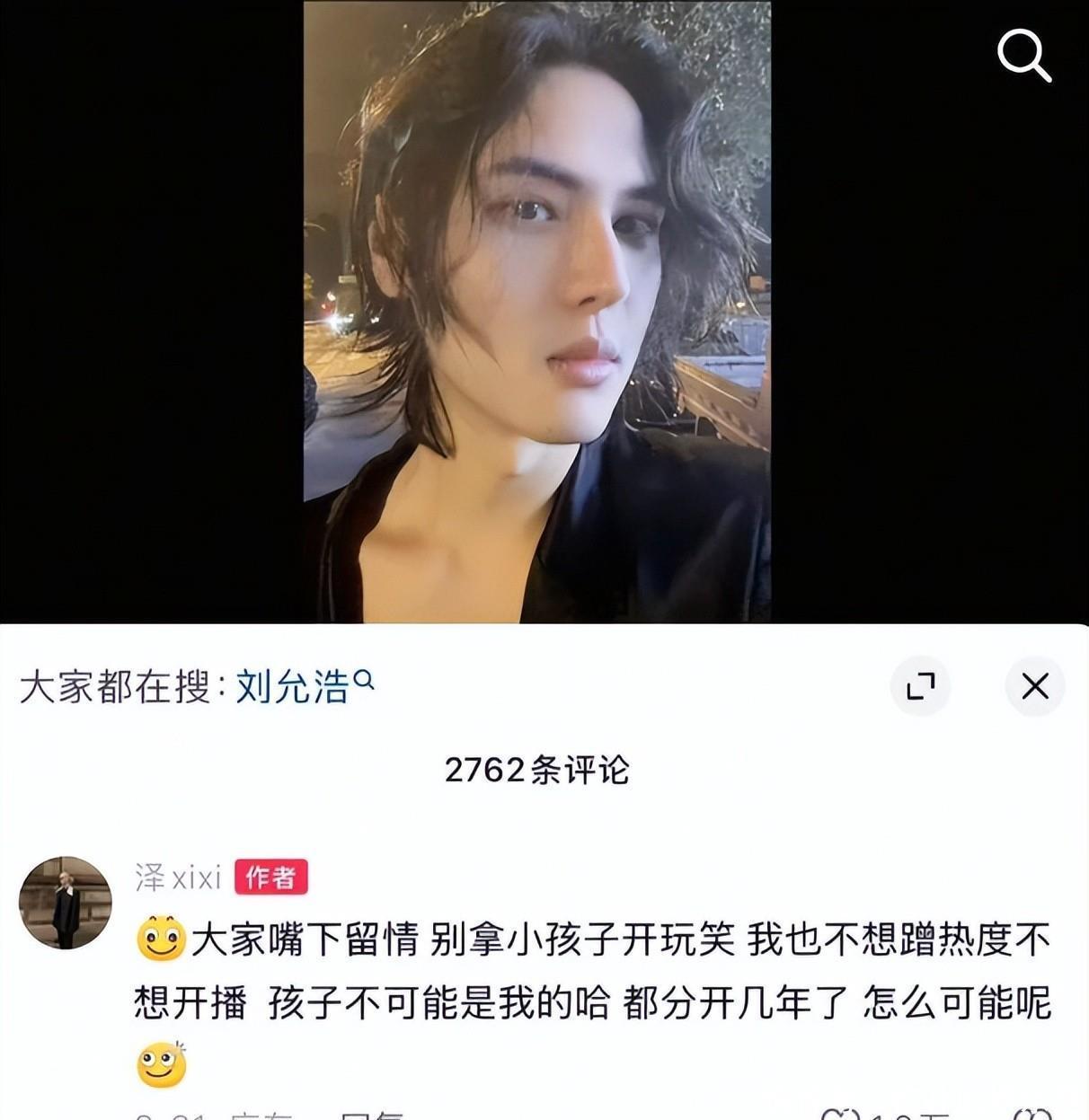Open 泽xixi's profile avatar
The height and width of the screenshot is (1120, 1089).
pyautogui.click(x=66, y=902)
